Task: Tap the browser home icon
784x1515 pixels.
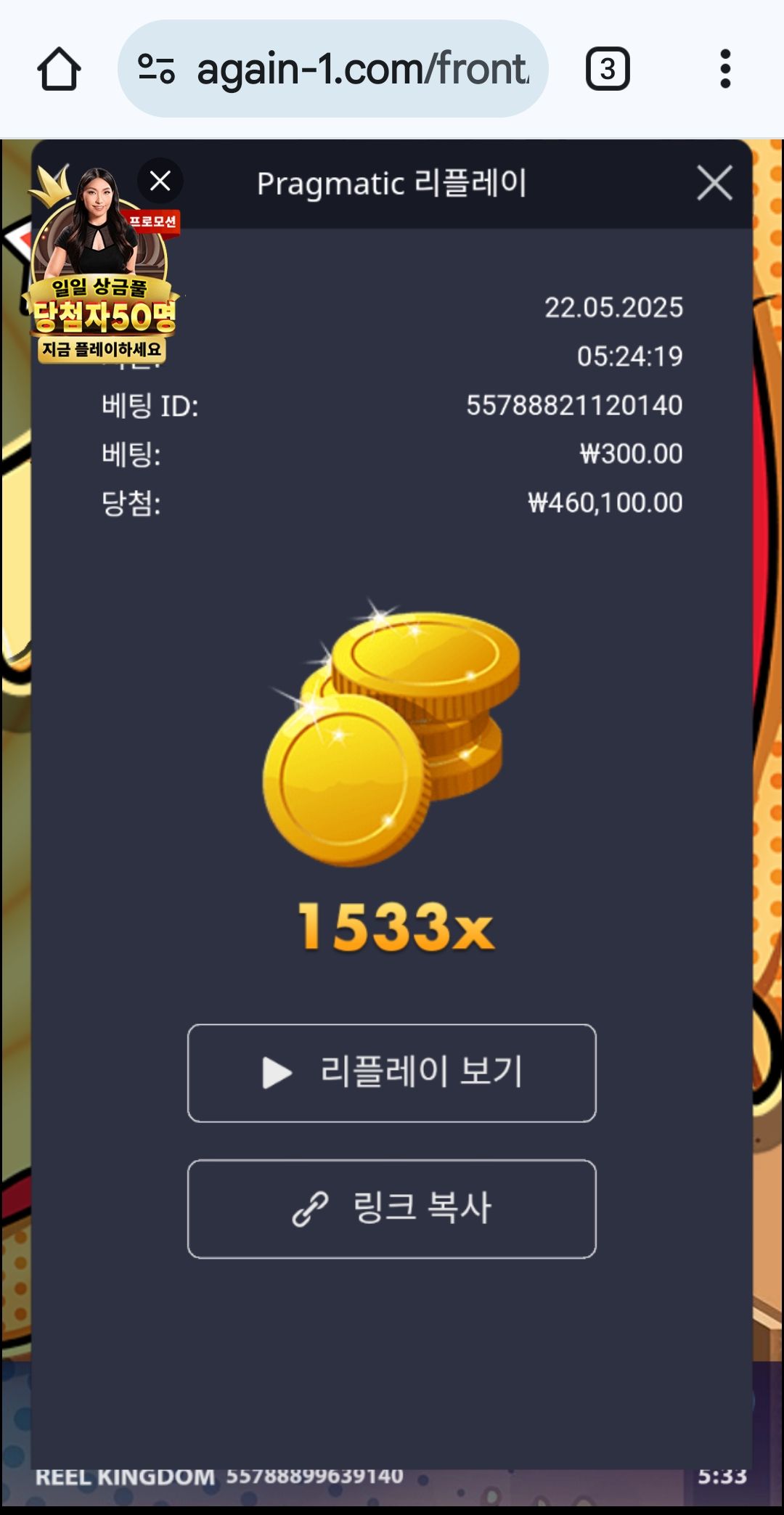Action: click(59, 69)
